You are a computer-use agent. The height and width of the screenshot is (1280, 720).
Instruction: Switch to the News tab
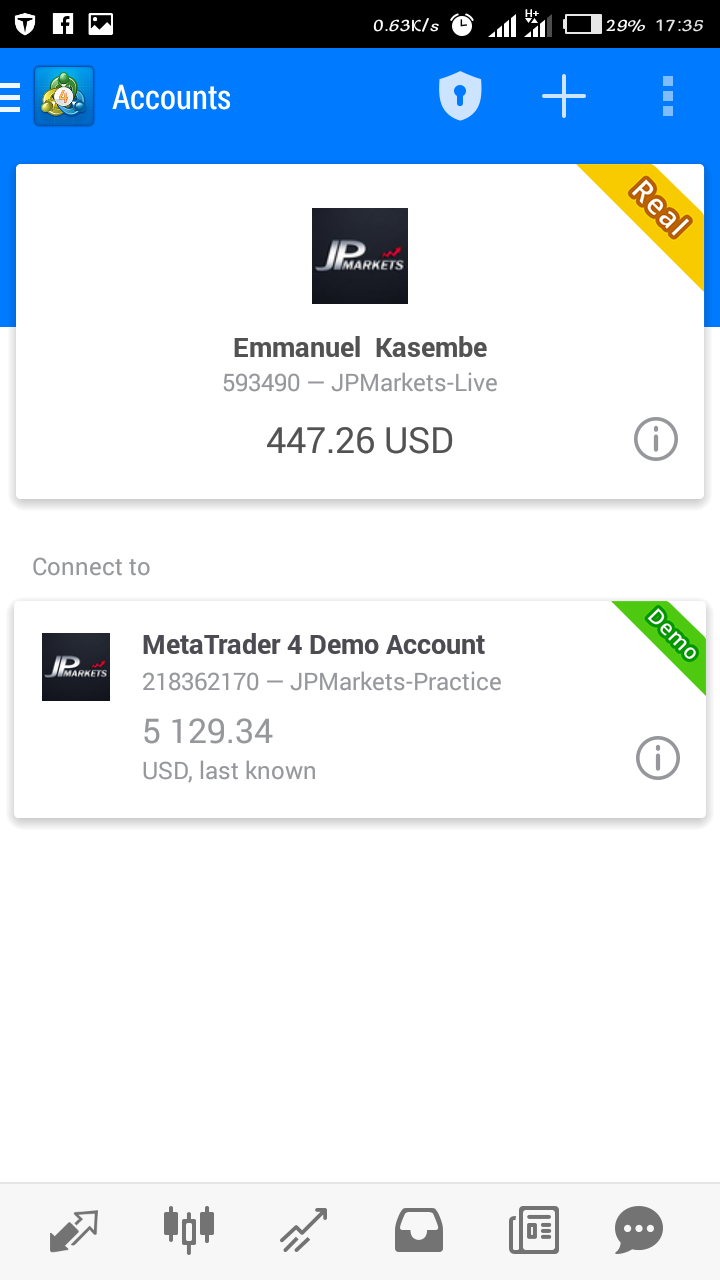[x=534, y=1230]
